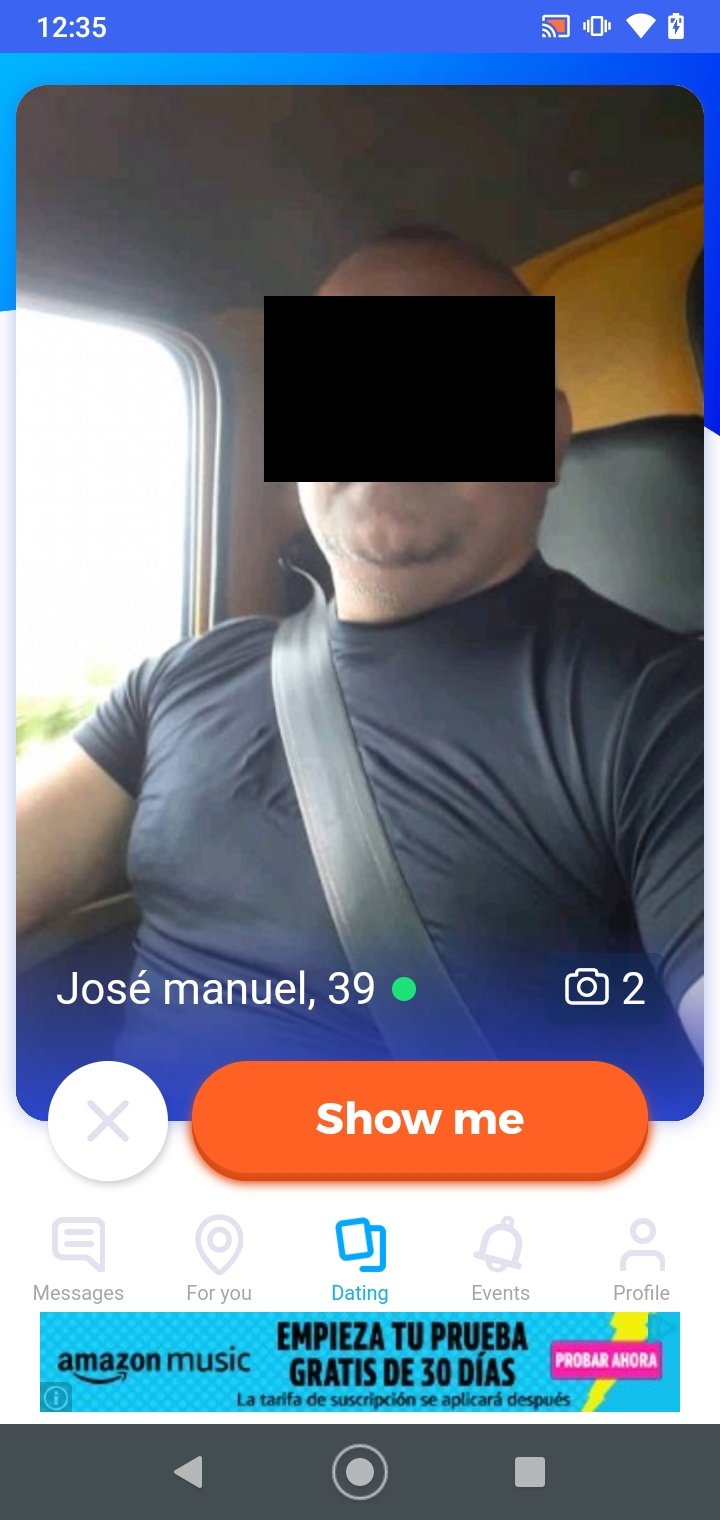Image resolution: width=720 pixels, height=1520 pixels.
Task: Tap the orange Show me button
Action: pos(419,1119)
